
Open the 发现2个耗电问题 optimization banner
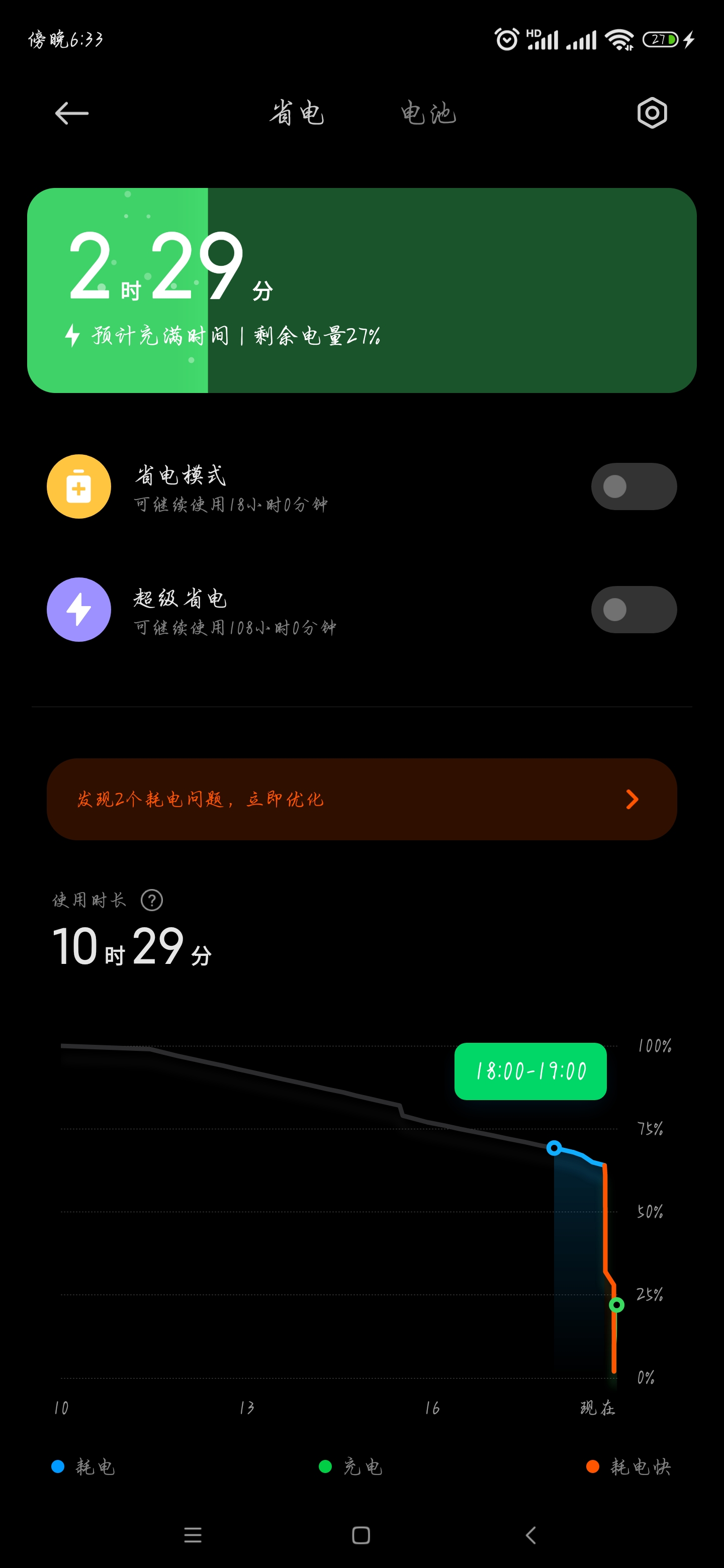pos(361,799)
